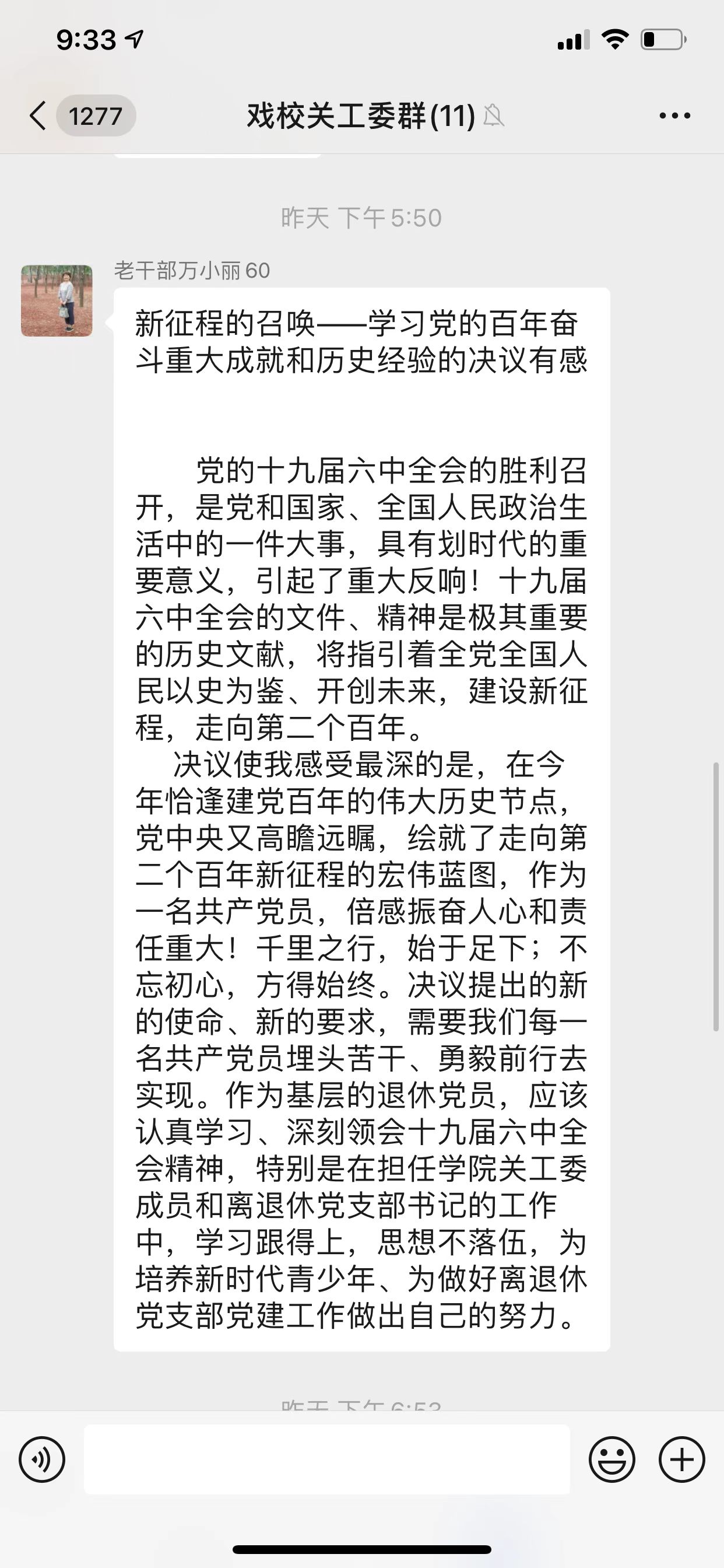The width and height of the screenshot is (724, 1568).
Task: Switch to voice message input
Action: click(42, 1459)
